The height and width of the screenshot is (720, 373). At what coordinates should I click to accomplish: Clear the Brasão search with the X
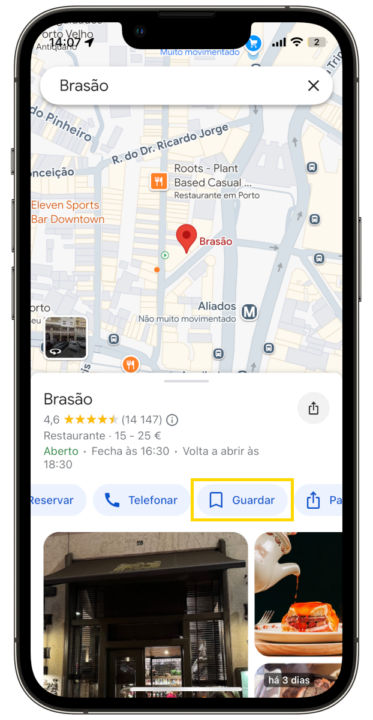[x=313, y=85]
